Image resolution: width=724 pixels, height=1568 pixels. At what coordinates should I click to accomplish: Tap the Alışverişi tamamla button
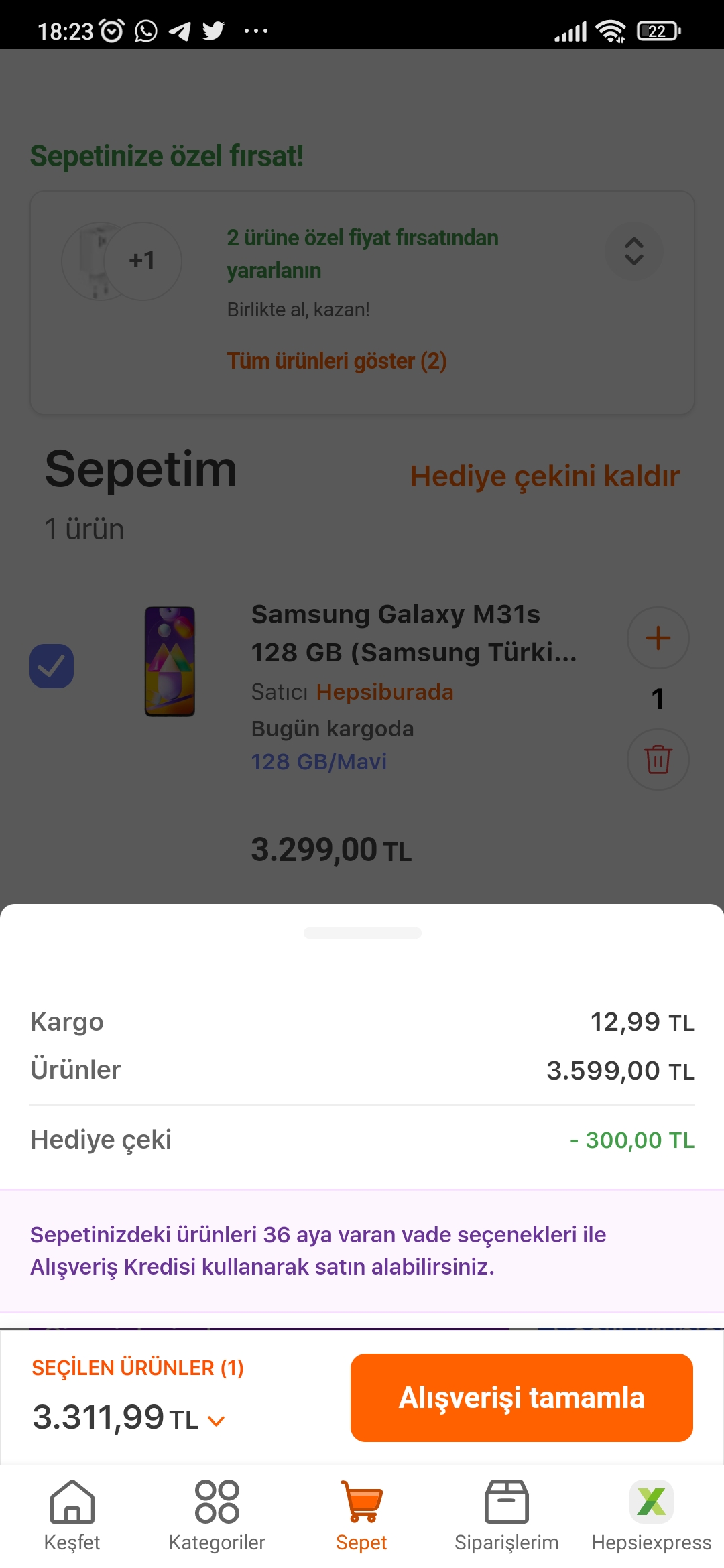pyautogui.click(x=522, y=1397)
